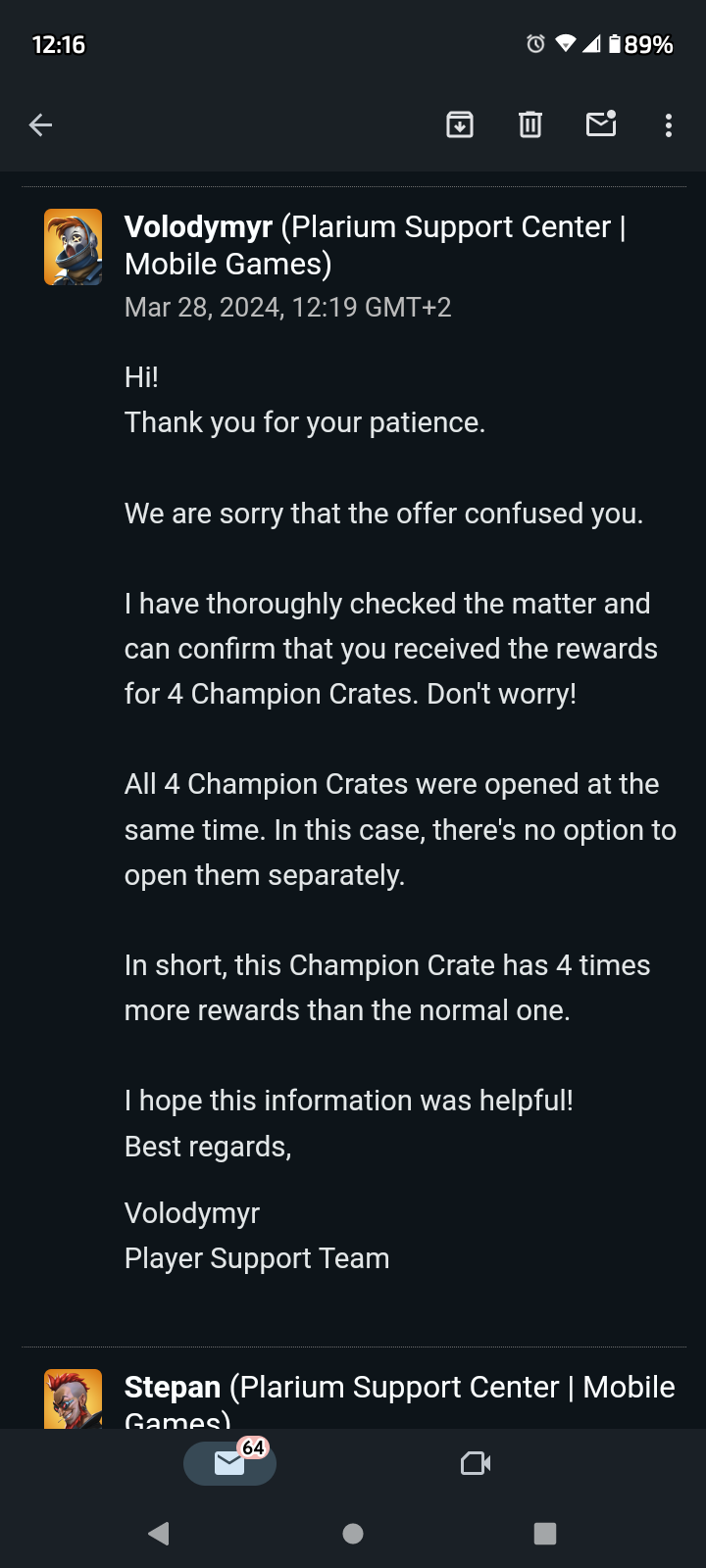Viewport: 706px width, 1568px height.
Task: Open recent apps
Action: tap(545, 1534)
